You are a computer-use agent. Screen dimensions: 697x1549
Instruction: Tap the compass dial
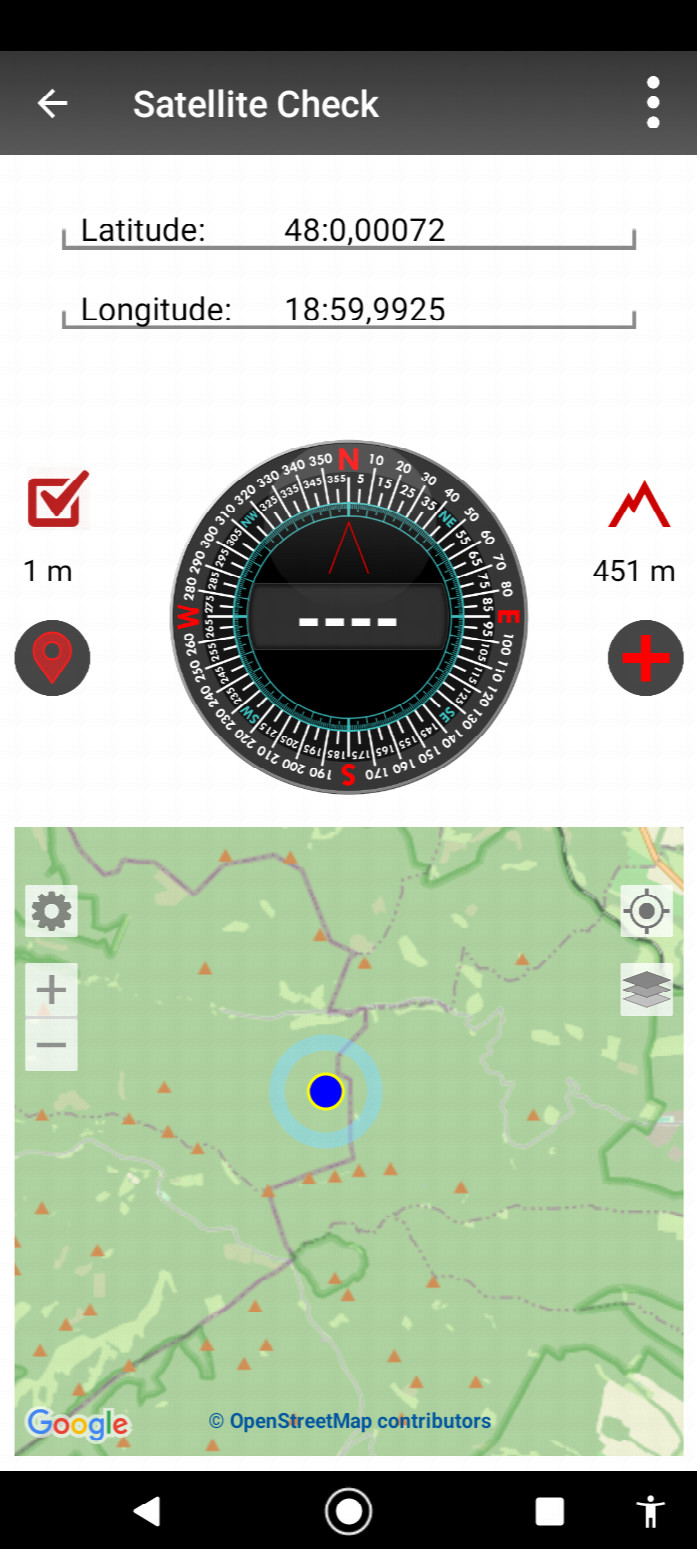pyautogui.click(x=348, y=617)
